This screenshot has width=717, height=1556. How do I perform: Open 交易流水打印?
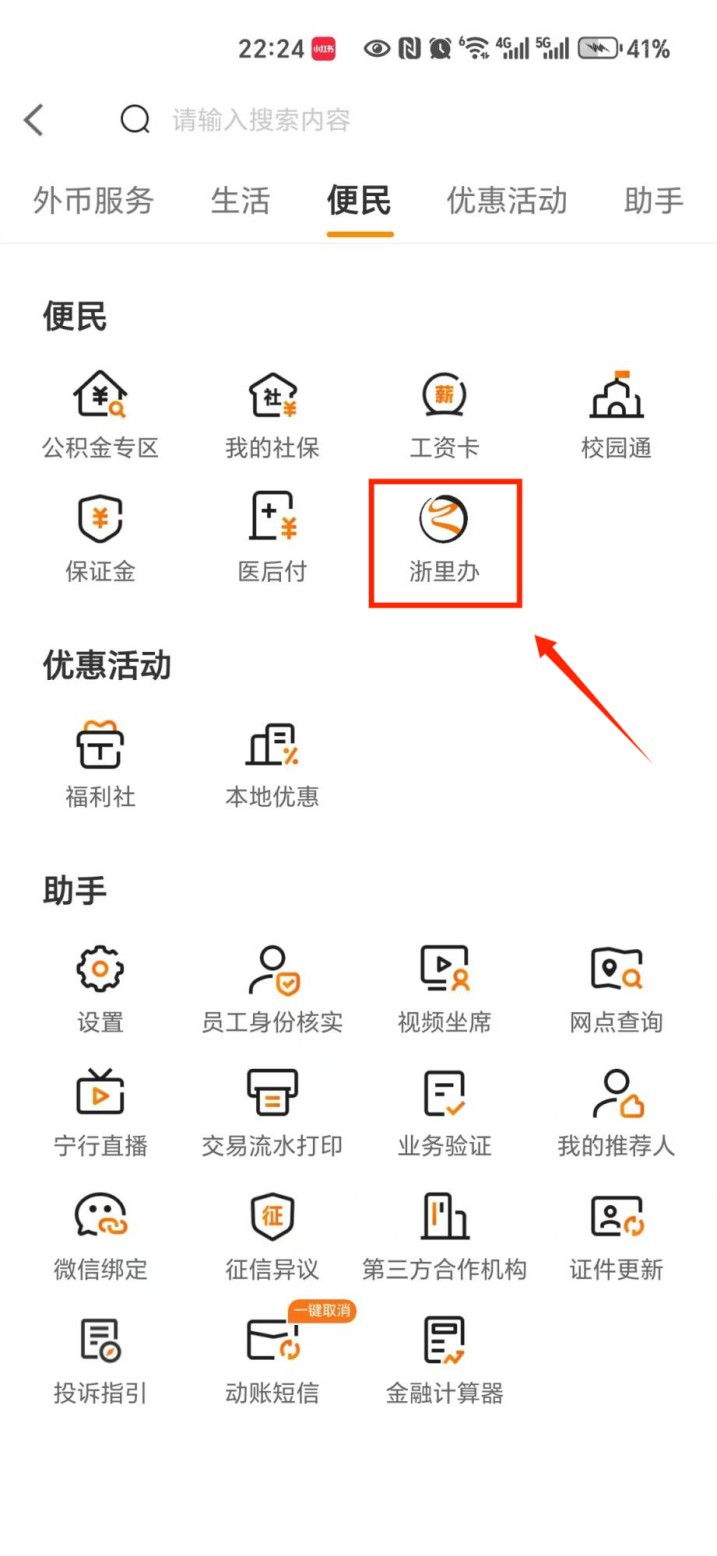(272, 1112)
